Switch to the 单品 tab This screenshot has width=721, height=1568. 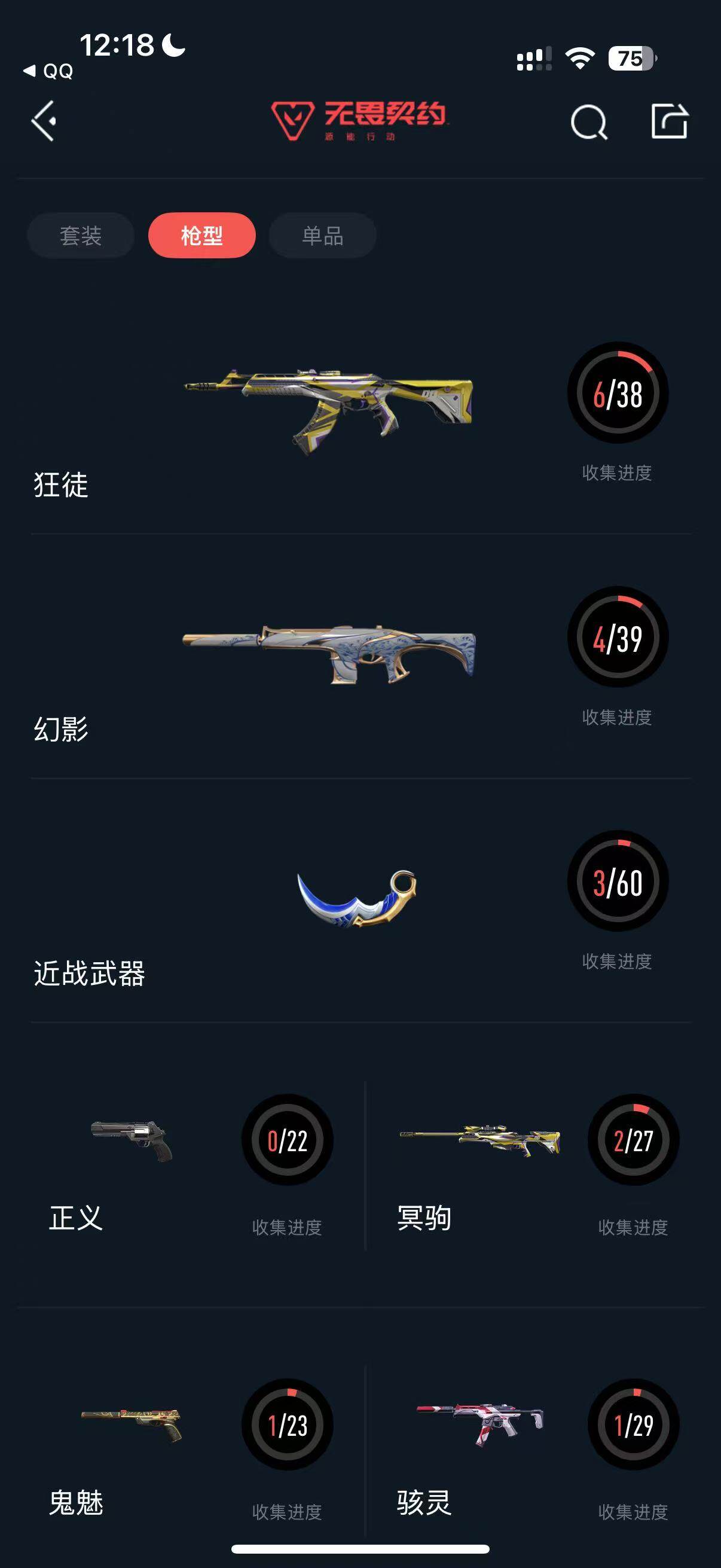[x=322, y=235]
